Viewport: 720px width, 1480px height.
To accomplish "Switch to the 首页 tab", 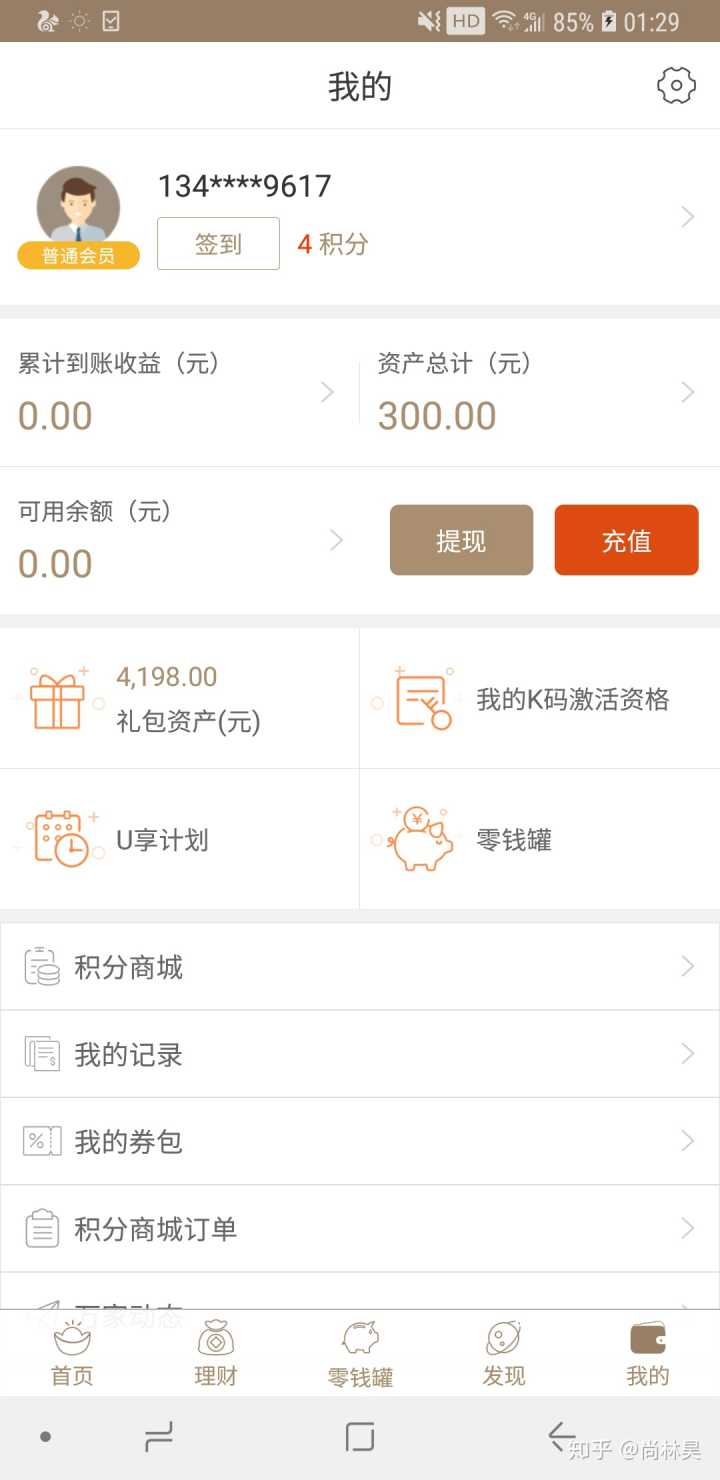I will pos(72,1354).
